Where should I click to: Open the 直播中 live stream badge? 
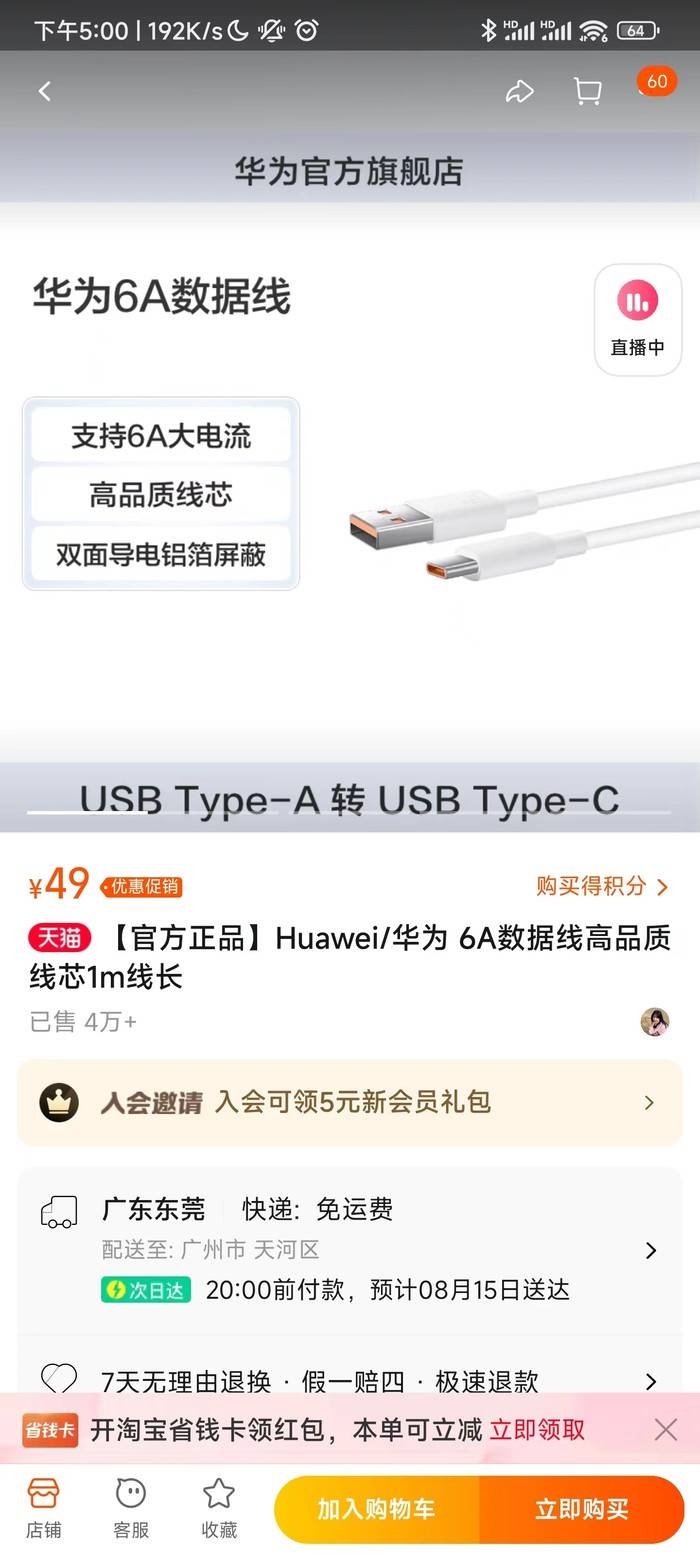pos(637,320)
